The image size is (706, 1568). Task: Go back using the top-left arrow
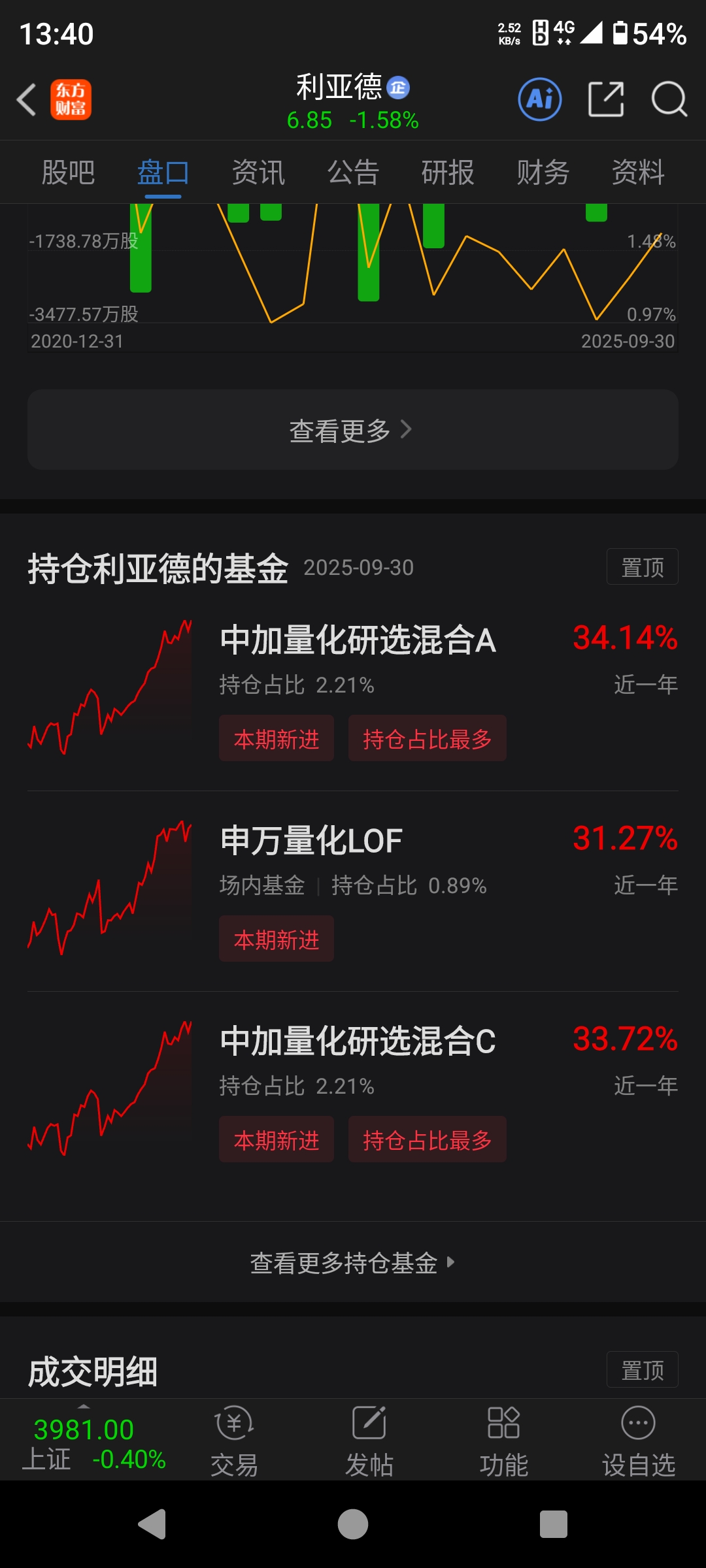tap(26, 100)
